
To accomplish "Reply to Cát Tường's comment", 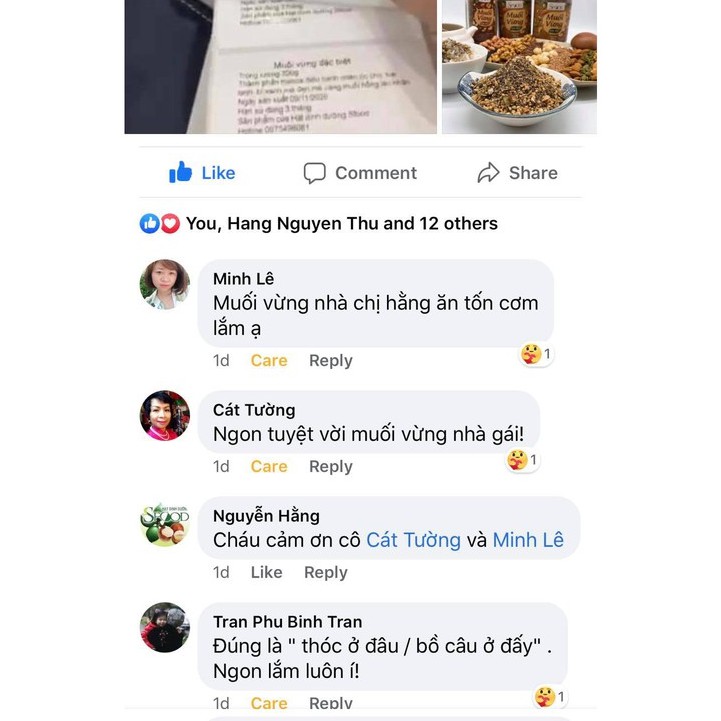I will coord(330,467).
